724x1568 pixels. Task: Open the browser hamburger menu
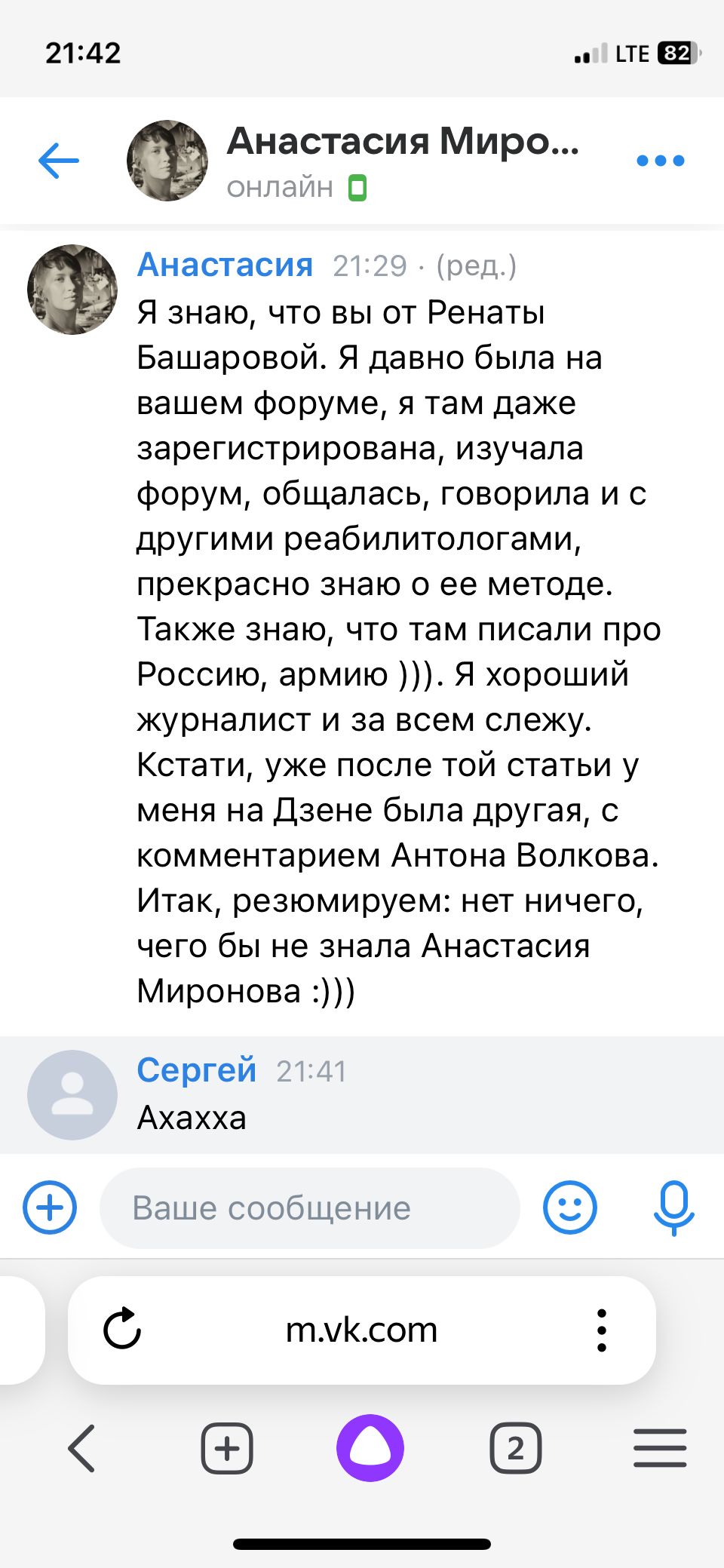pos(660,1448)
